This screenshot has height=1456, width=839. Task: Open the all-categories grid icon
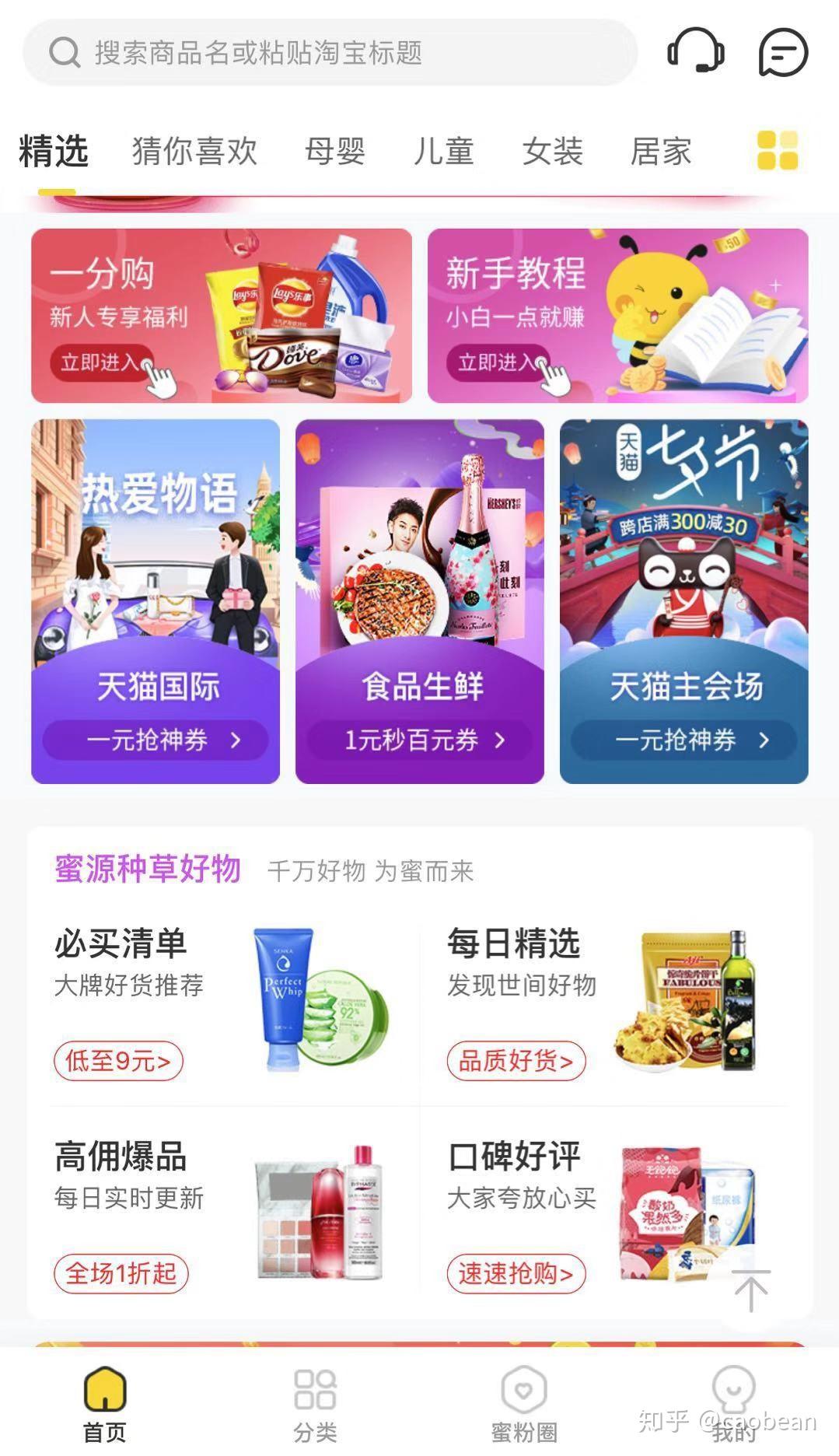pyautogui.click(x=778, y=150)
